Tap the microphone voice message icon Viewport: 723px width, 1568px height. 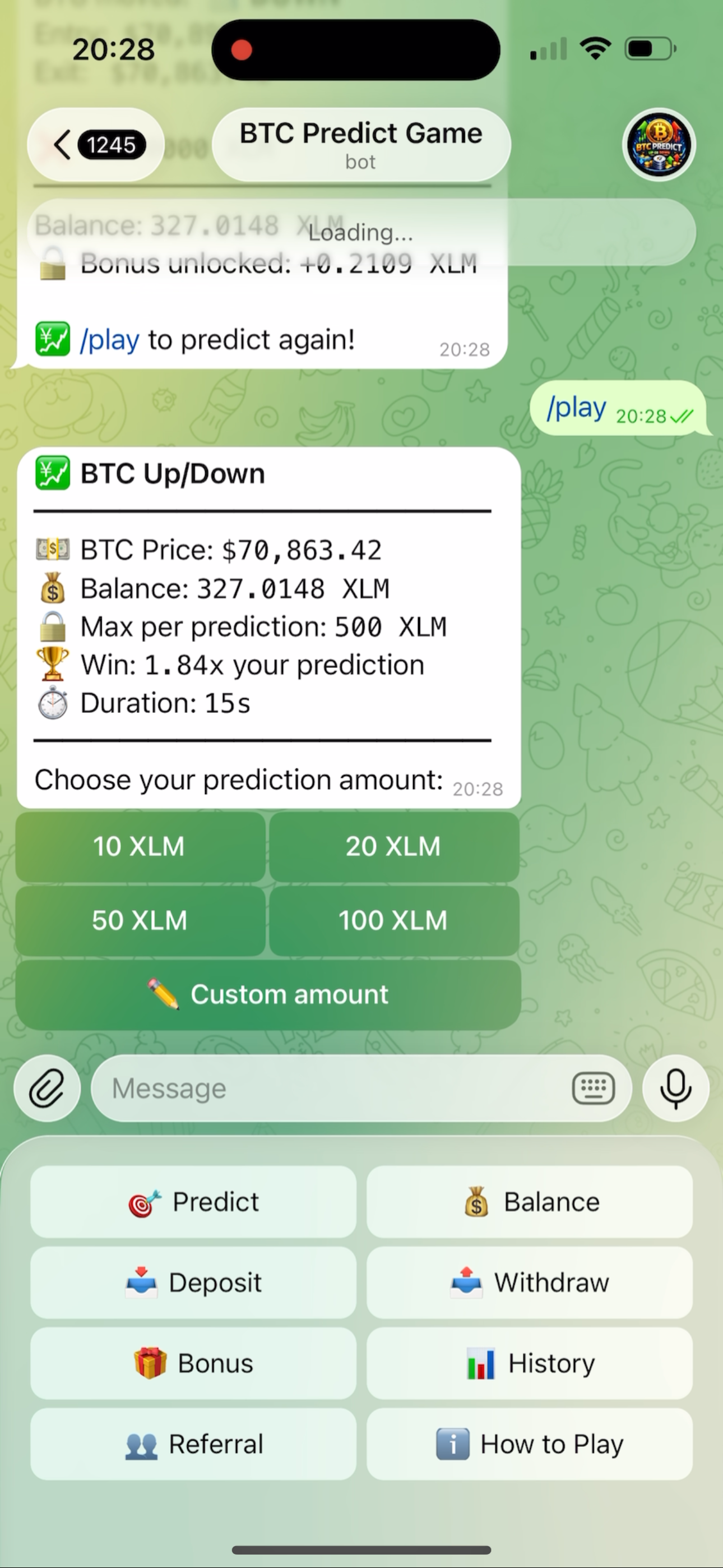click(675, 1089)
